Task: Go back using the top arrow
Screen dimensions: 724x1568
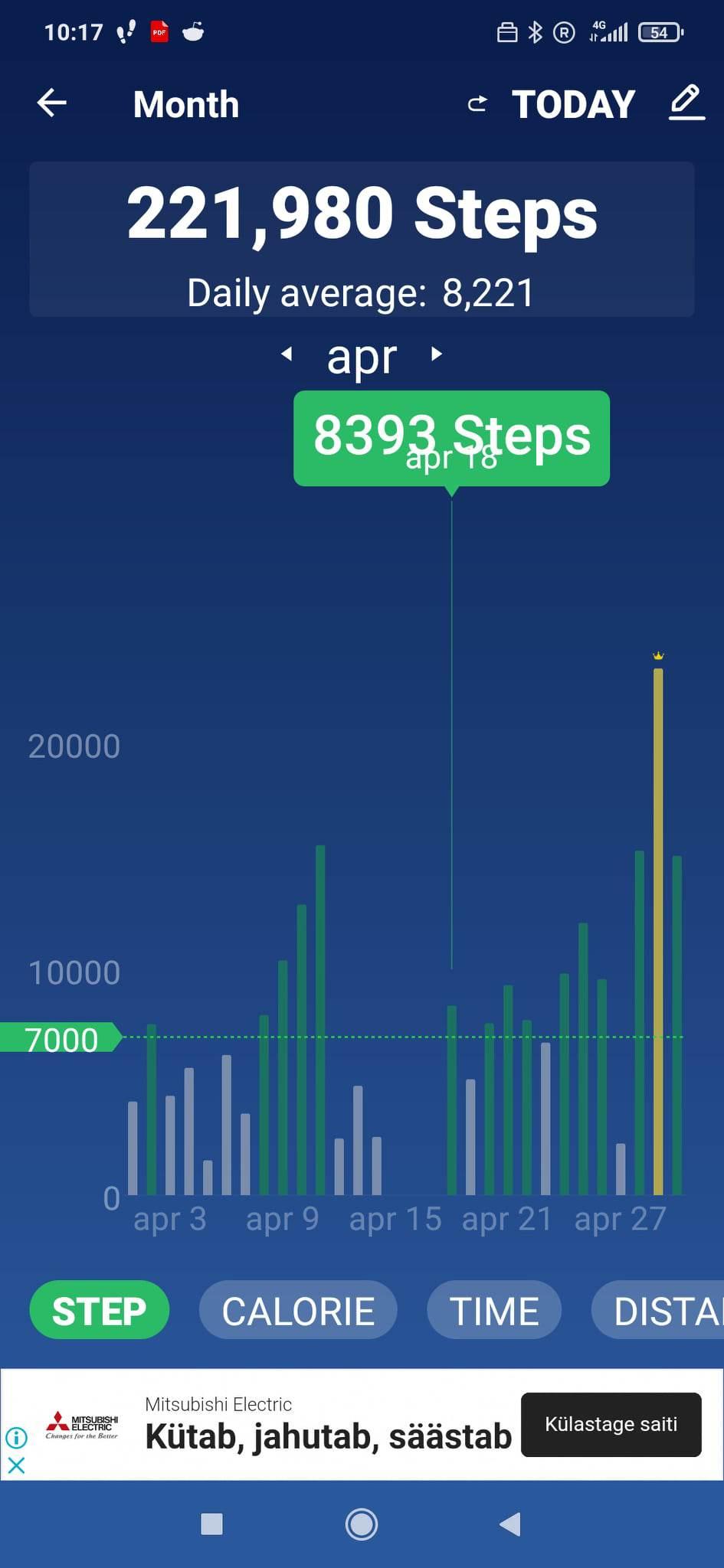Action: click(52, 103)
